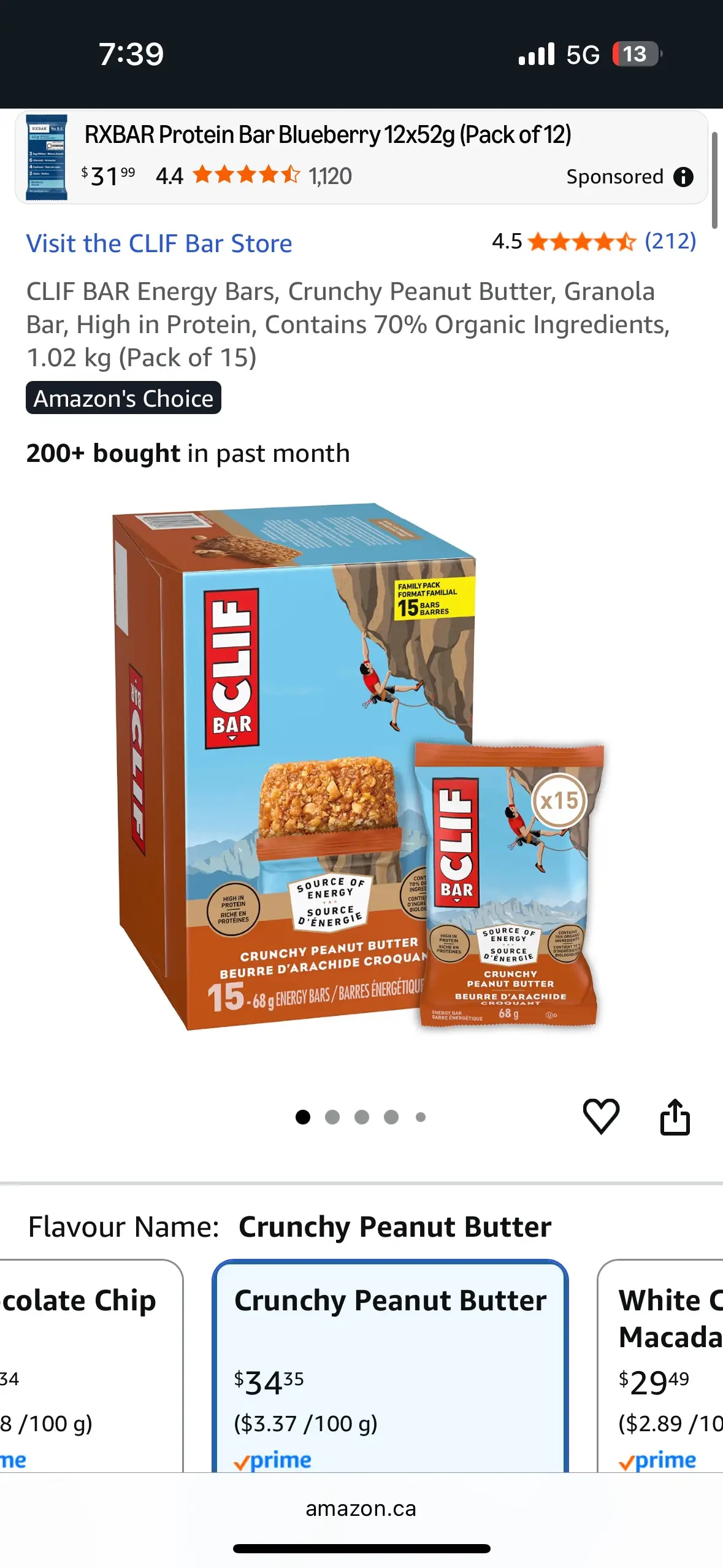Open the sponsored RXBAR Protein Bar ad
Screen dimensions: 723x1568
pos(327,135)
